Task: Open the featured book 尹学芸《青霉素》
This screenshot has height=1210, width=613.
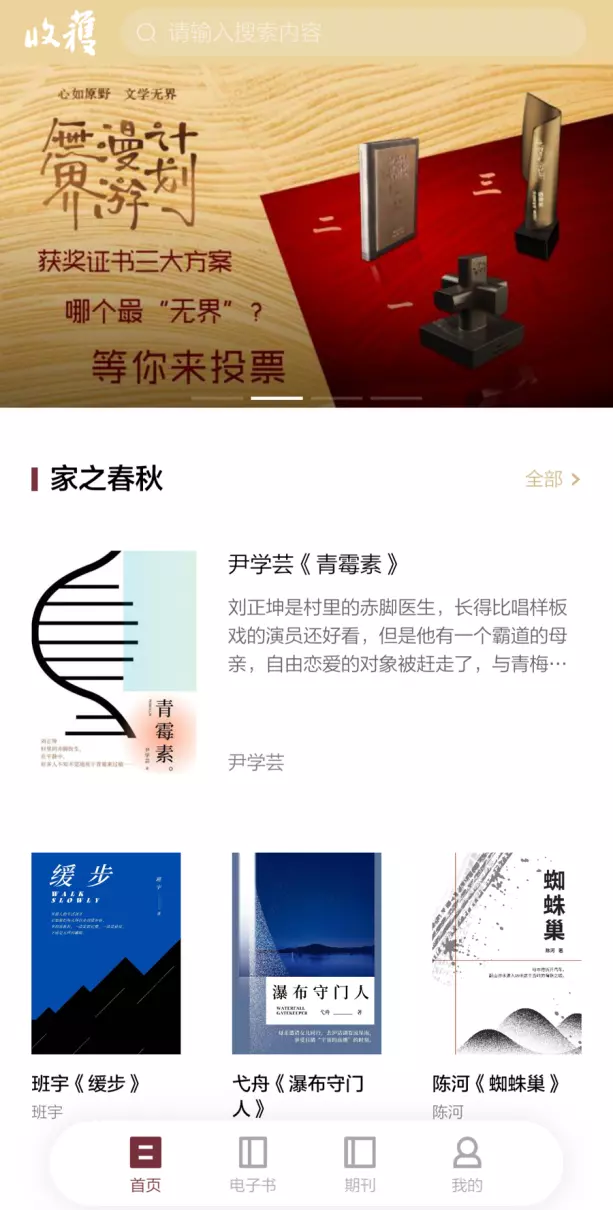Action: coord(306,662)
